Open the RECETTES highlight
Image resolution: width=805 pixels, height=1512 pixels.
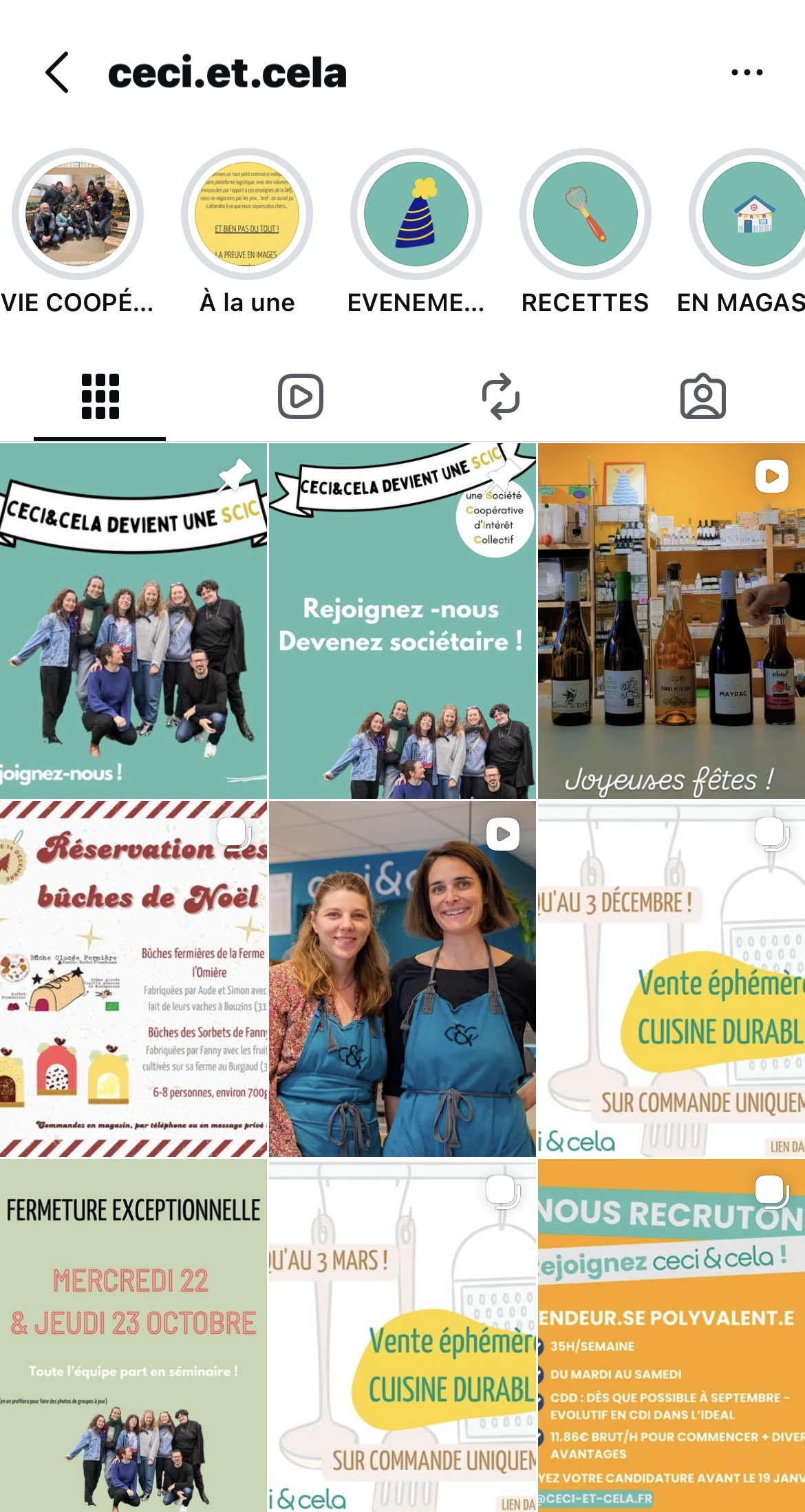point(586,215)
